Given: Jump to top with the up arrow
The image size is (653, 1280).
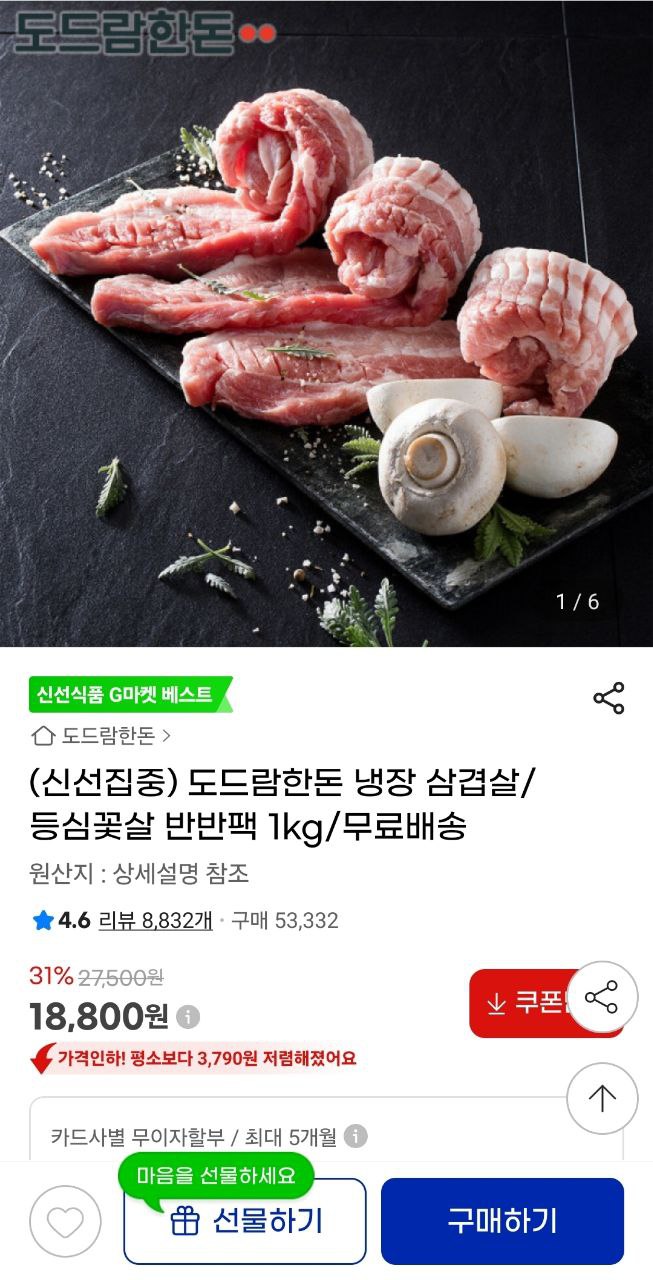Looking at the screenshot, I should tap(601, 1098).
